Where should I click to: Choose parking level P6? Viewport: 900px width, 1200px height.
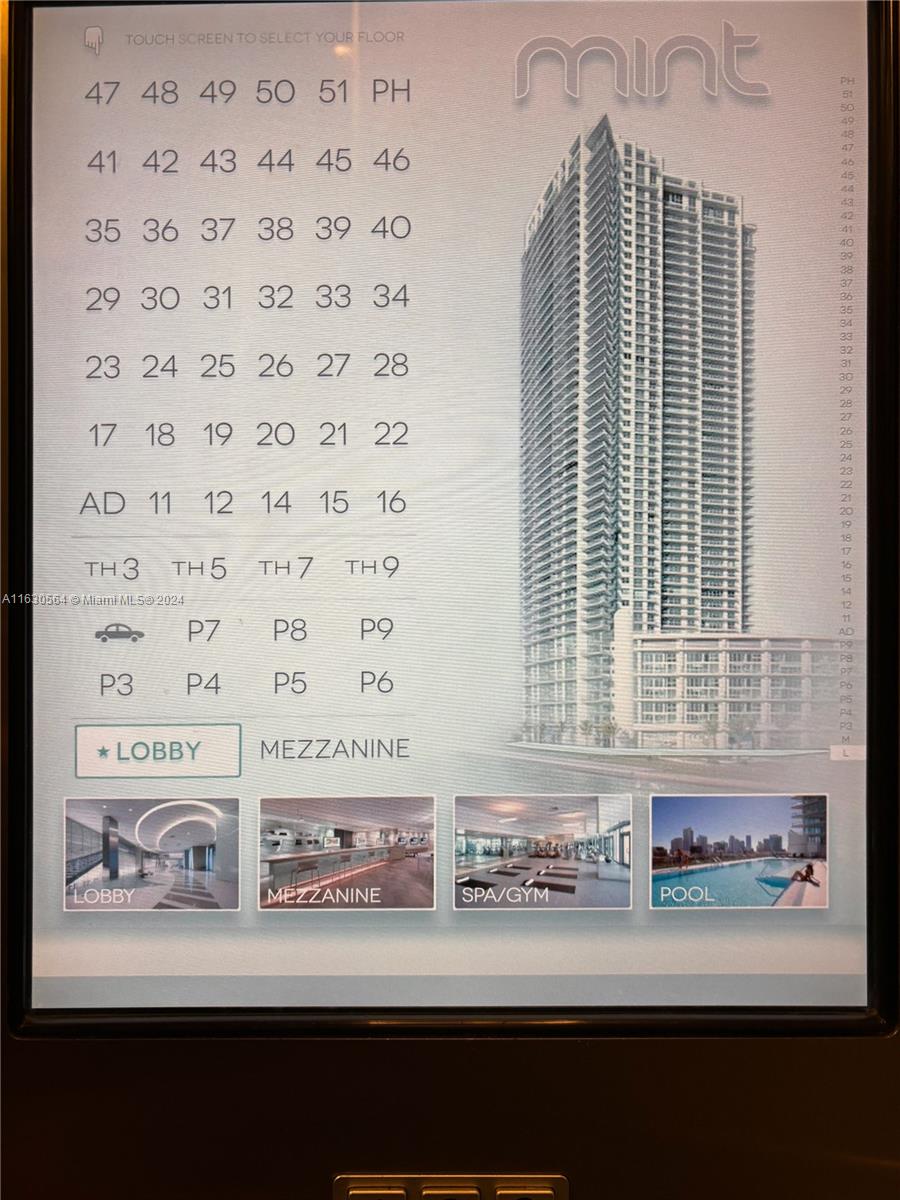376,682
